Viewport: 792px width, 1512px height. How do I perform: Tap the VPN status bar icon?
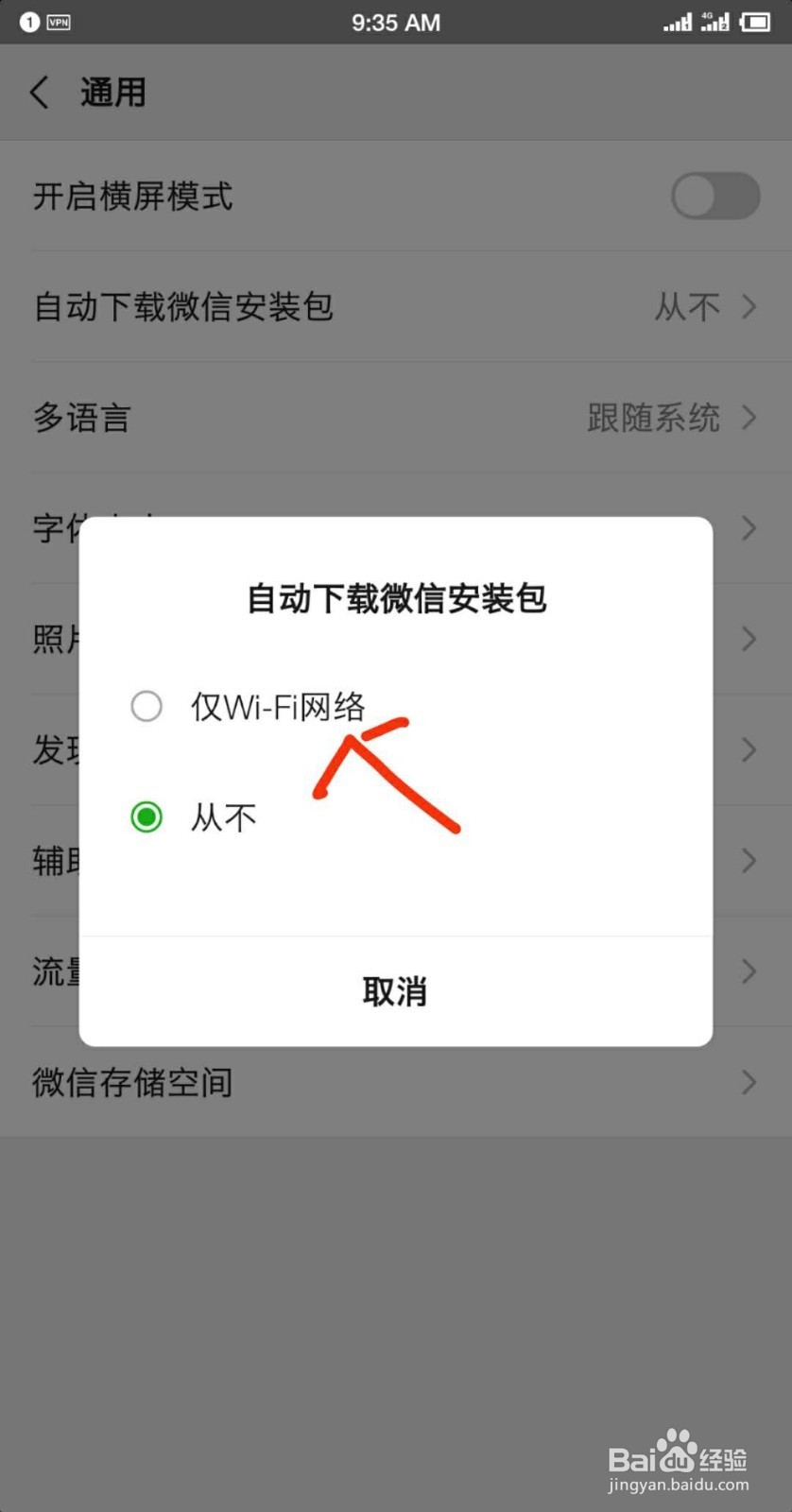point(59,22)
